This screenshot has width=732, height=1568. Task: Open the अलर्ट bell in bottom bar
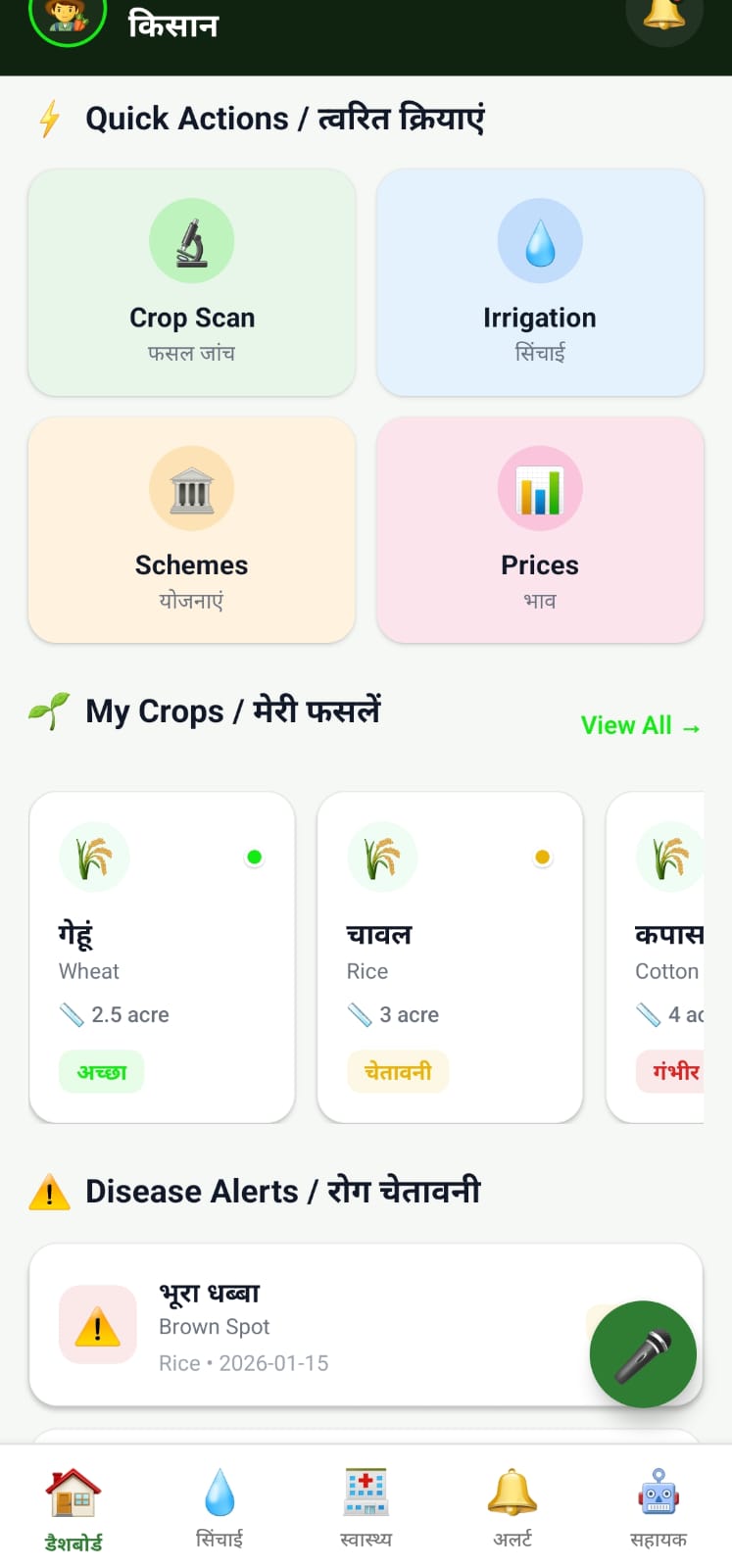512,1504
